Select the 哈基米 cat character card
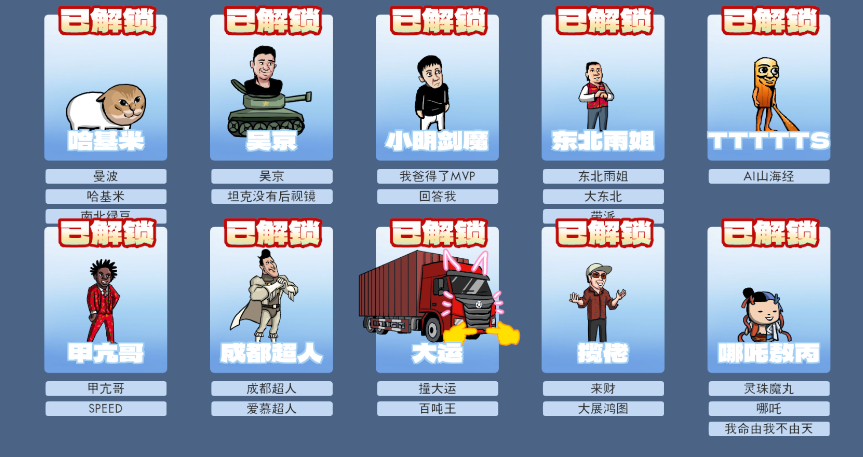 105,95
